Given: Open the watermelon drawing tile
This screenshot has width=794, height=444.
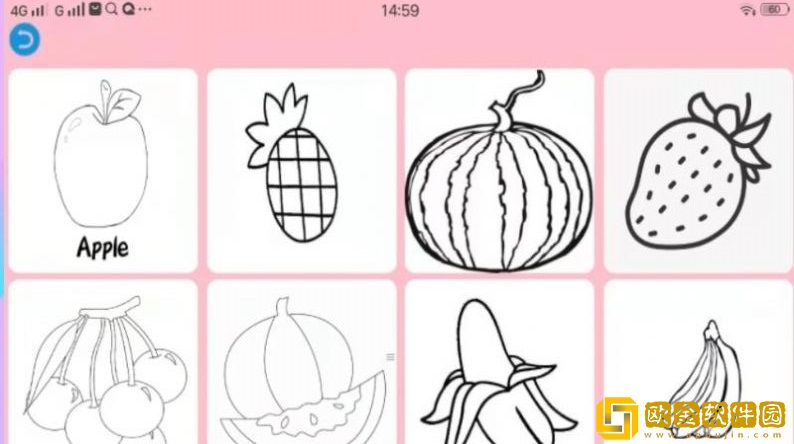Looking at the screenshot, I should click(x=499, y=170).
